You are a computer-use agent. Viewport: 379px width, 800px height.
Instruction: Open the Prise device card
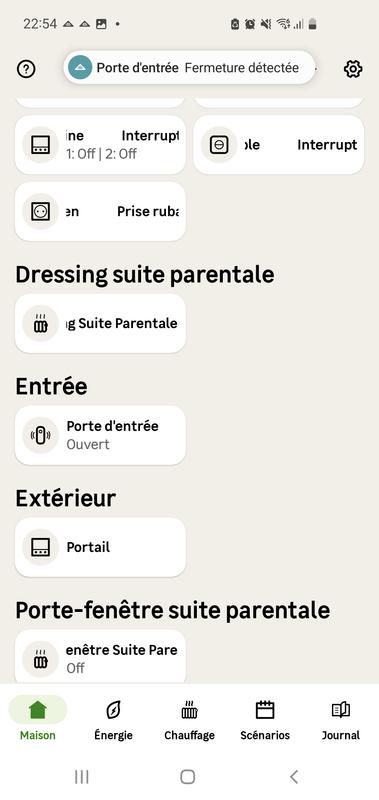coord(100,211)
